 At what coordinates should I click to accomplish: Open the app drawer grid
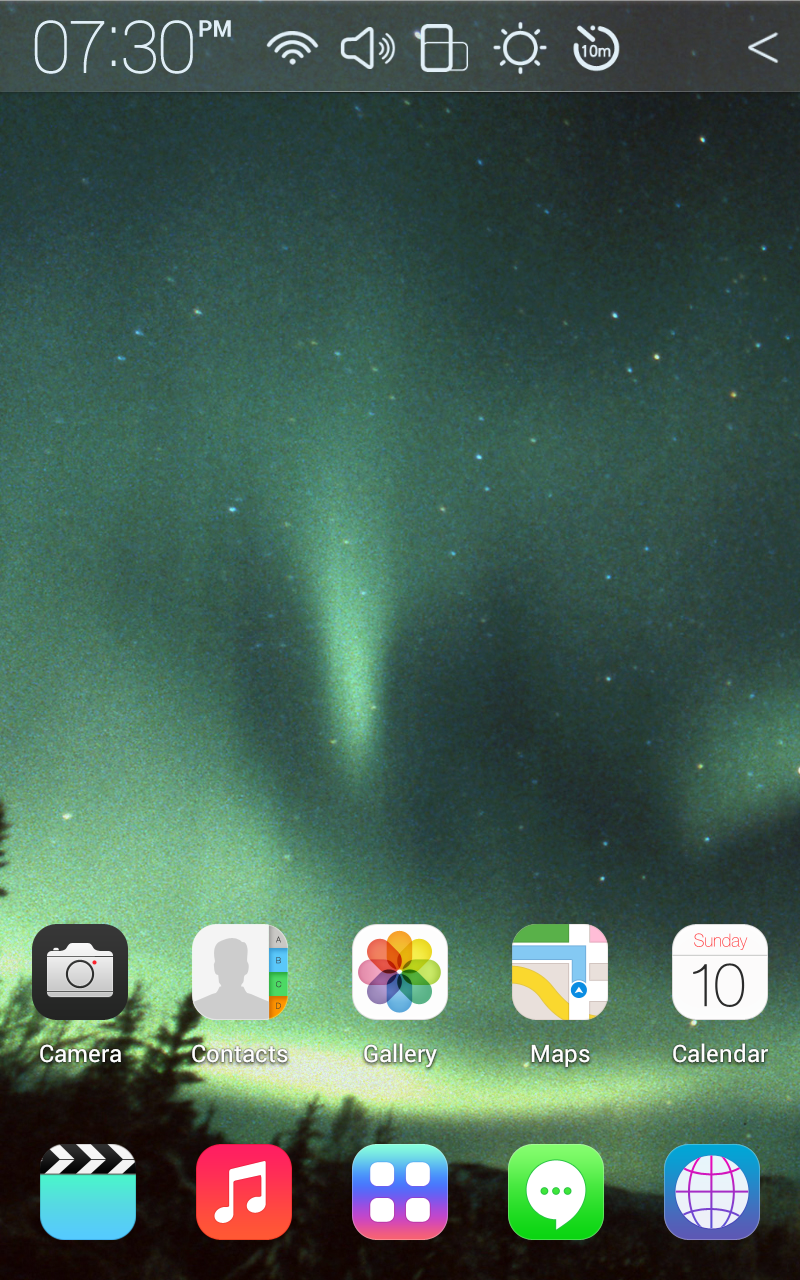[x=400, y=1192]
